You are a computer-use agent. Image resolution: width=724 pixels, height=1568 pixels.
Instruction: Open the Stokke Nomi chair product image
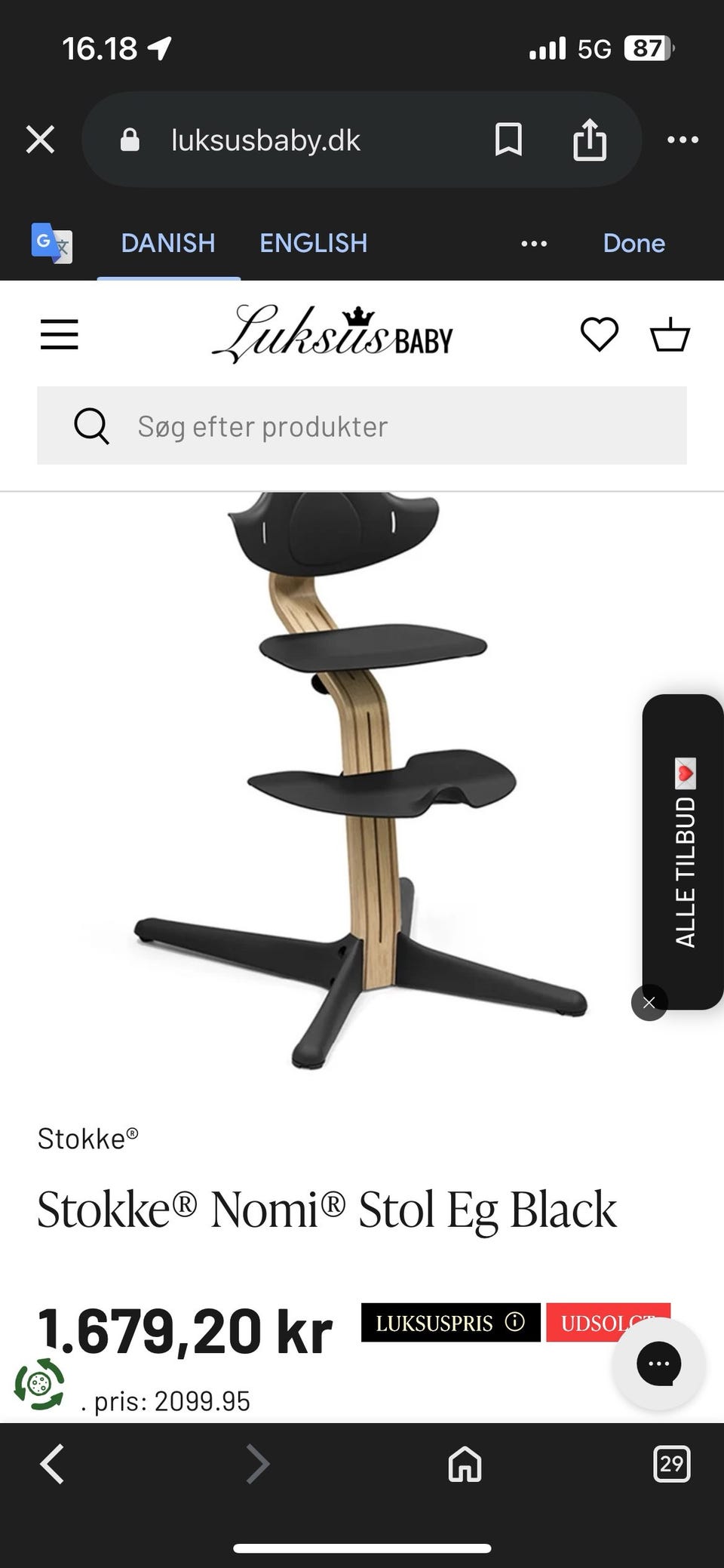[x=354, y=777]
